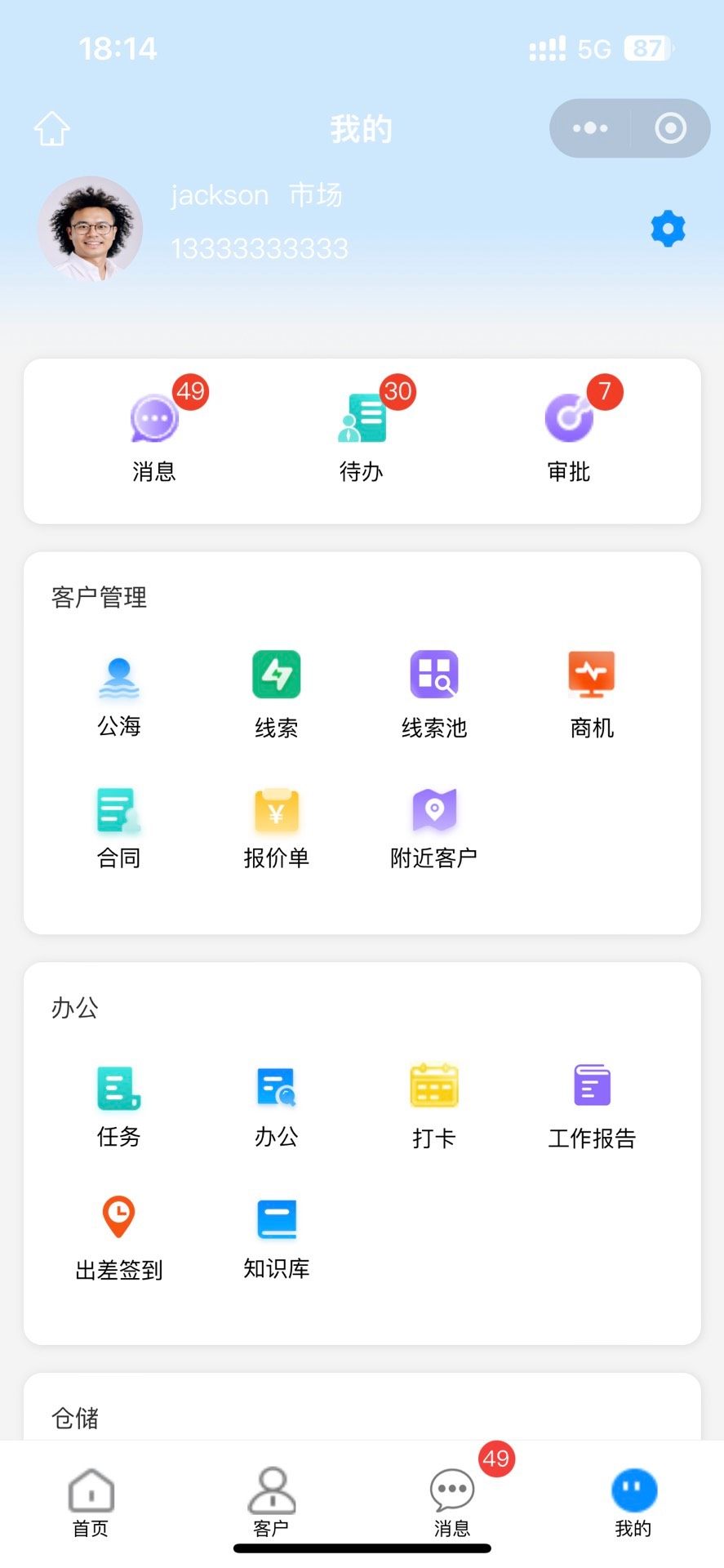Switch to the 客户 tab
The width and height of the screenshot is (724, 1568).
click(x=272, y=1503)
